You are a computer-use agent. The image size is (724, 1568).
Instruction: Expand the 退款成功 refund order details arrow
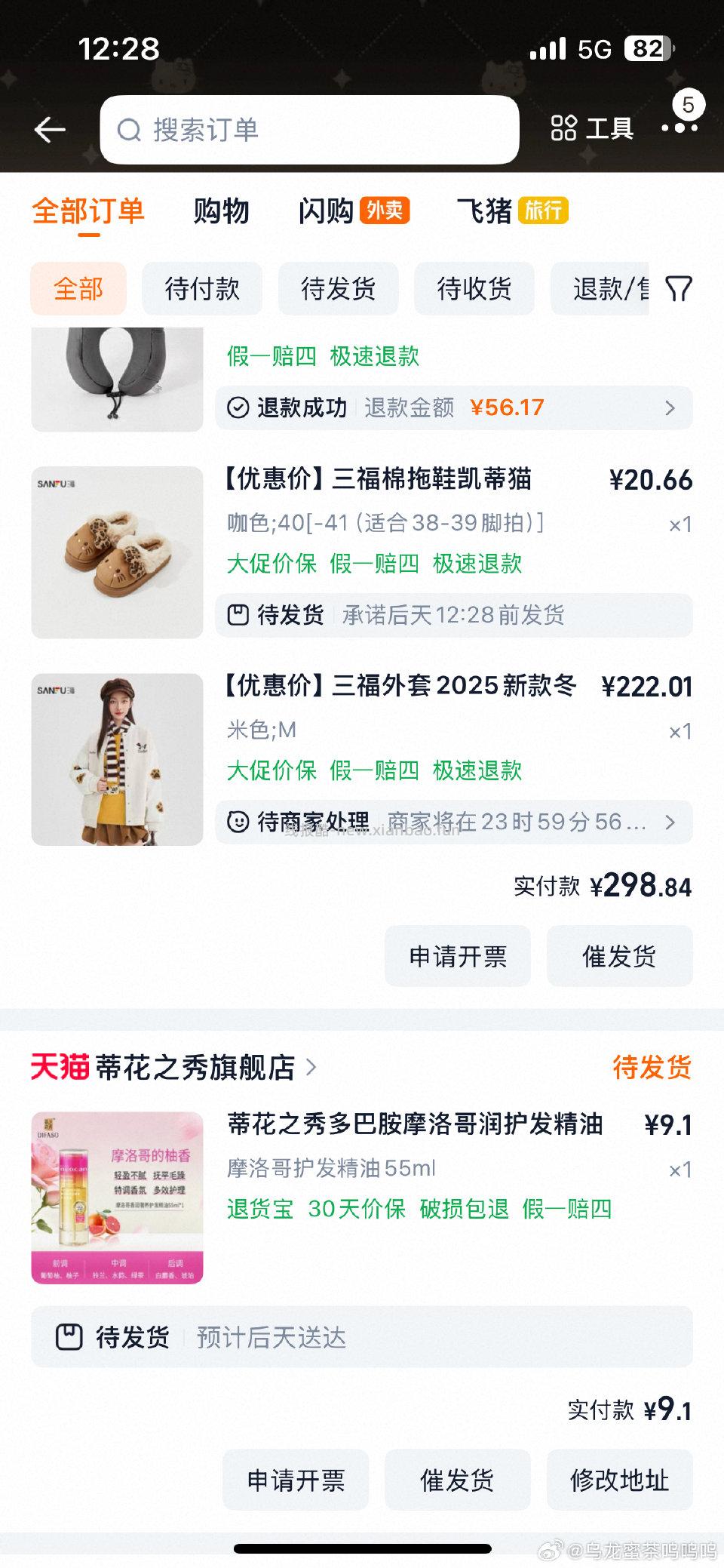(x=670, y=407)
